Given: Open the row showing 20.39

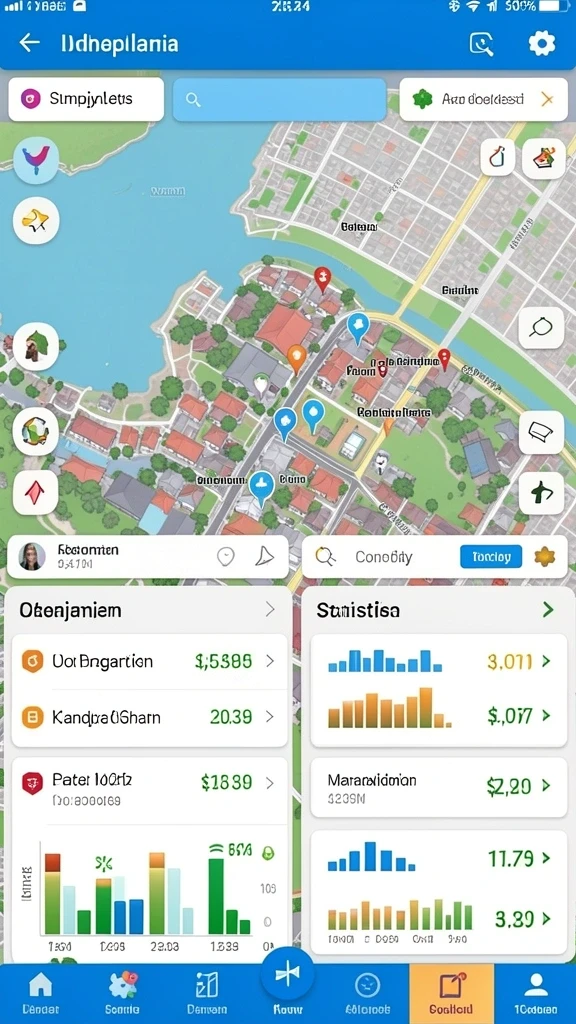Looking at the screenshot, I should pyautogui.click(x=150, y=718).
